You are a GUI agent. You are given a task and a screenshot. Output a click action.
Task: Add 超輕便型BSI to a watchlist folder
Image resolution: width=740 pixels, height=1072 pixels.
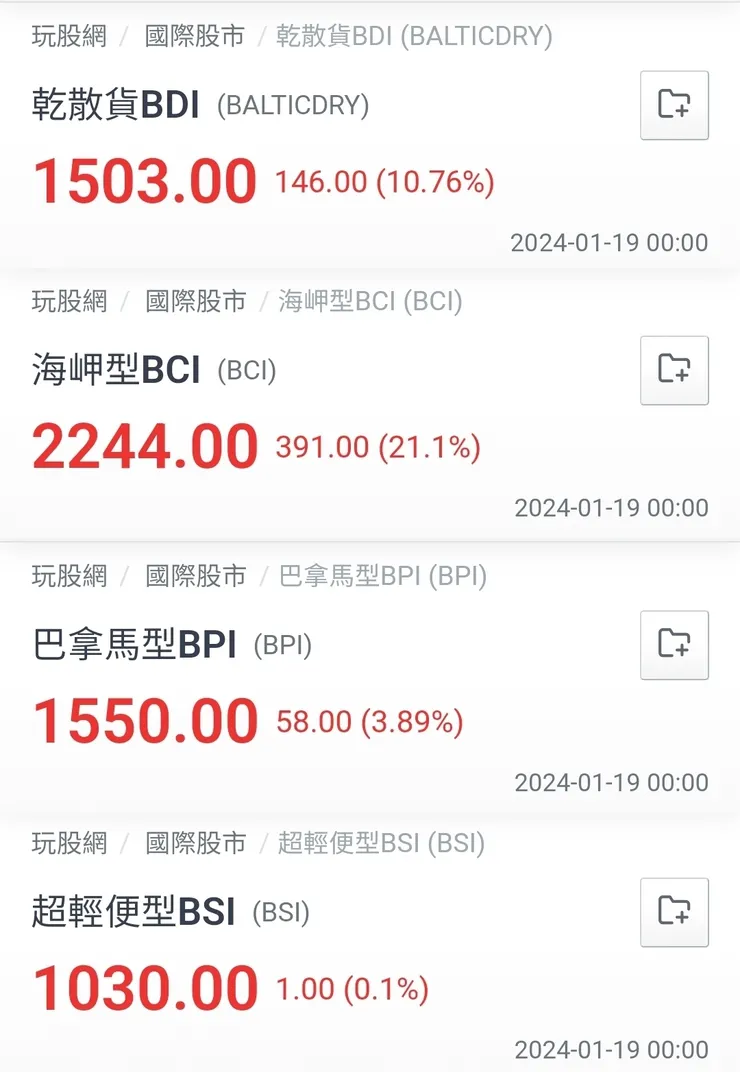(674, 914)
